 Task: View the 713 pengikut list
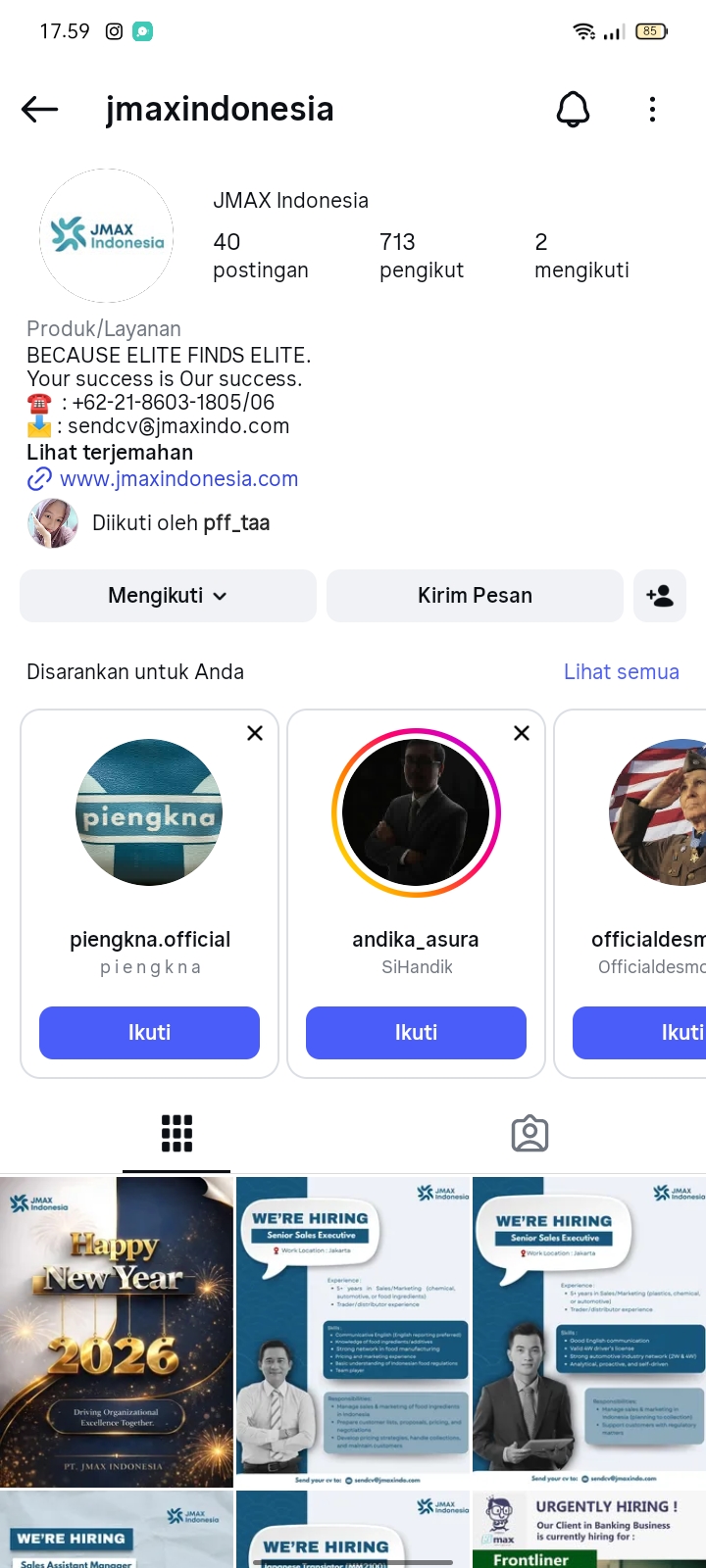(421, 256)
